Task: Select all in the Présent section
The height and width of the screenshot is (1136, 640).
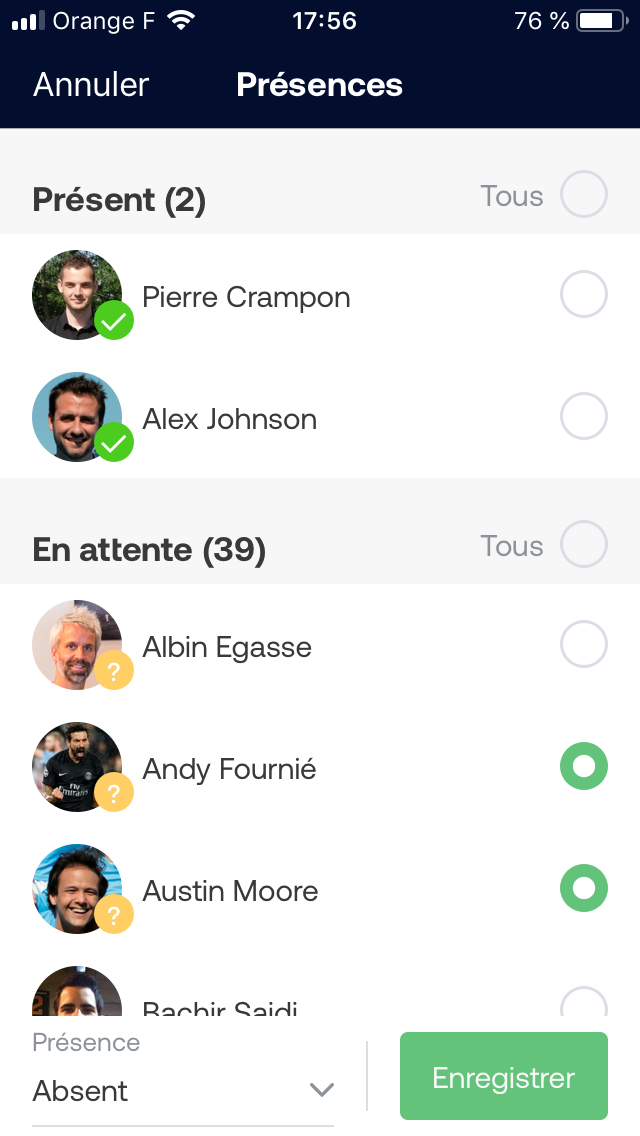Action: [583, 195]
